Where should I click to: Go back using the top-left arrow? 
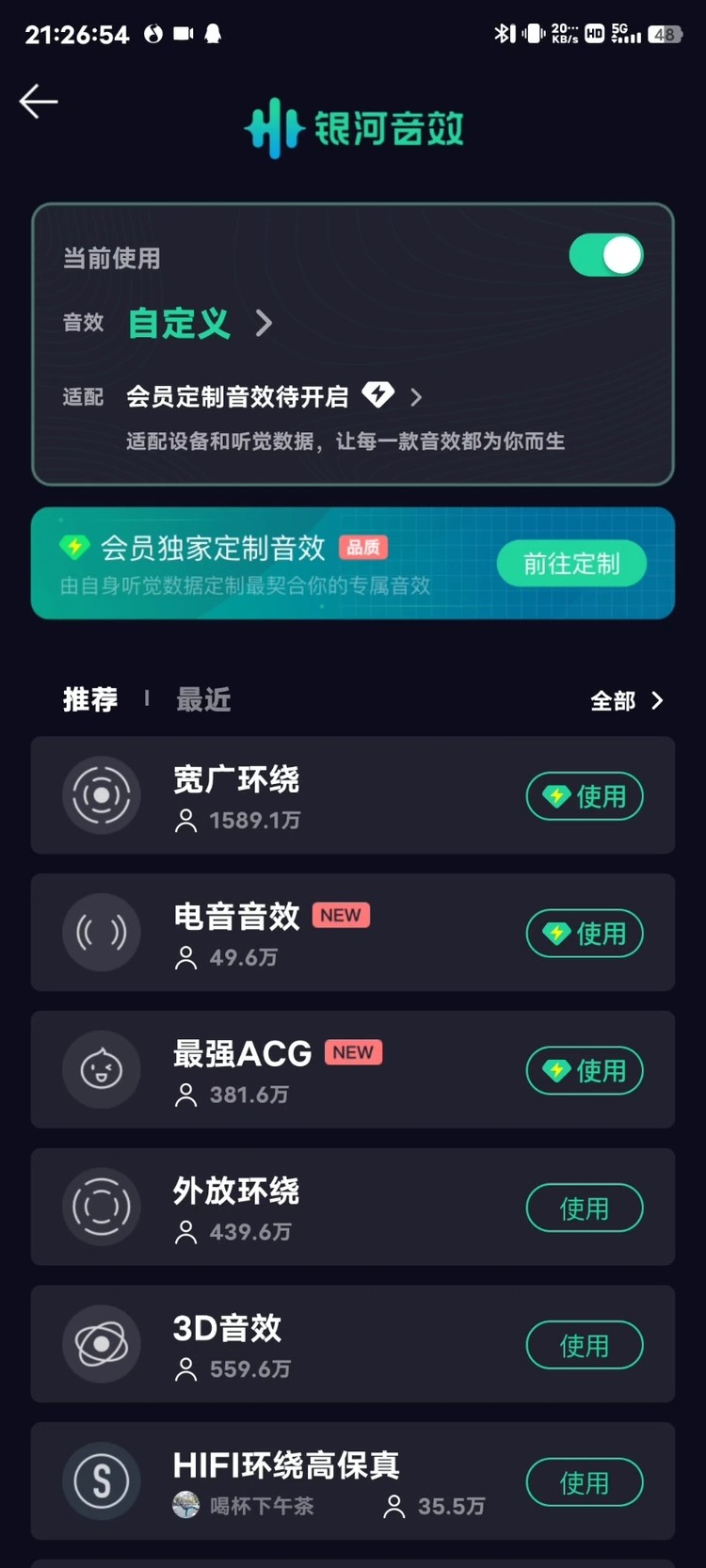[x=39, y=101]
